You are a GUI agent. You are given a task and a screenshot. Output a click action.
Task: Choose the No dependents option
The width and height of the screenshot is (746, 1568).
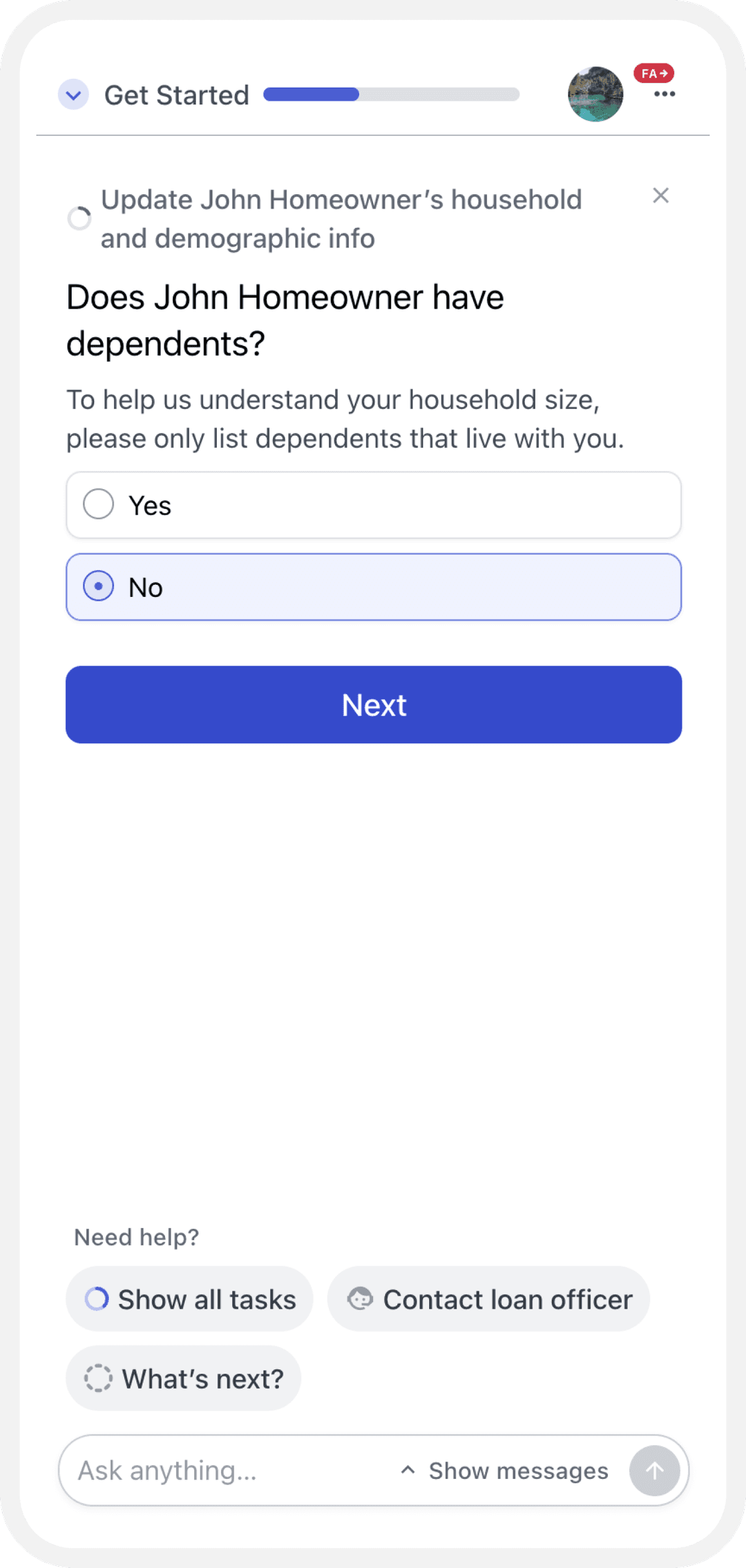pos(373,587)
